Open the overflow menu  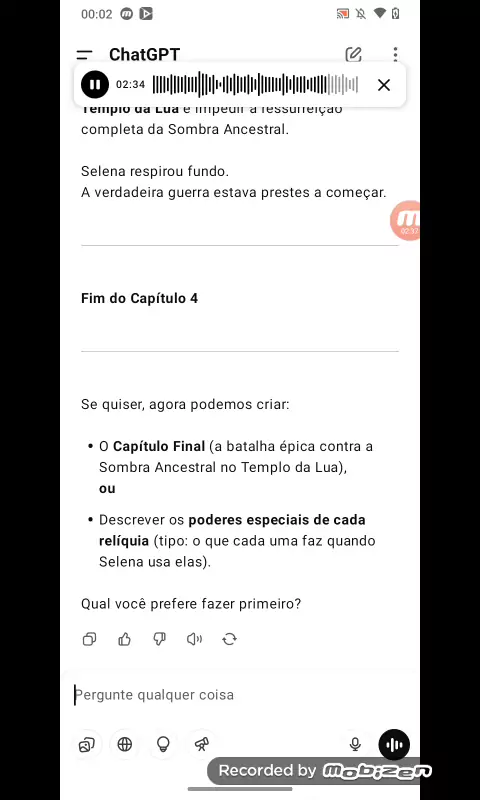click(395, 55)
